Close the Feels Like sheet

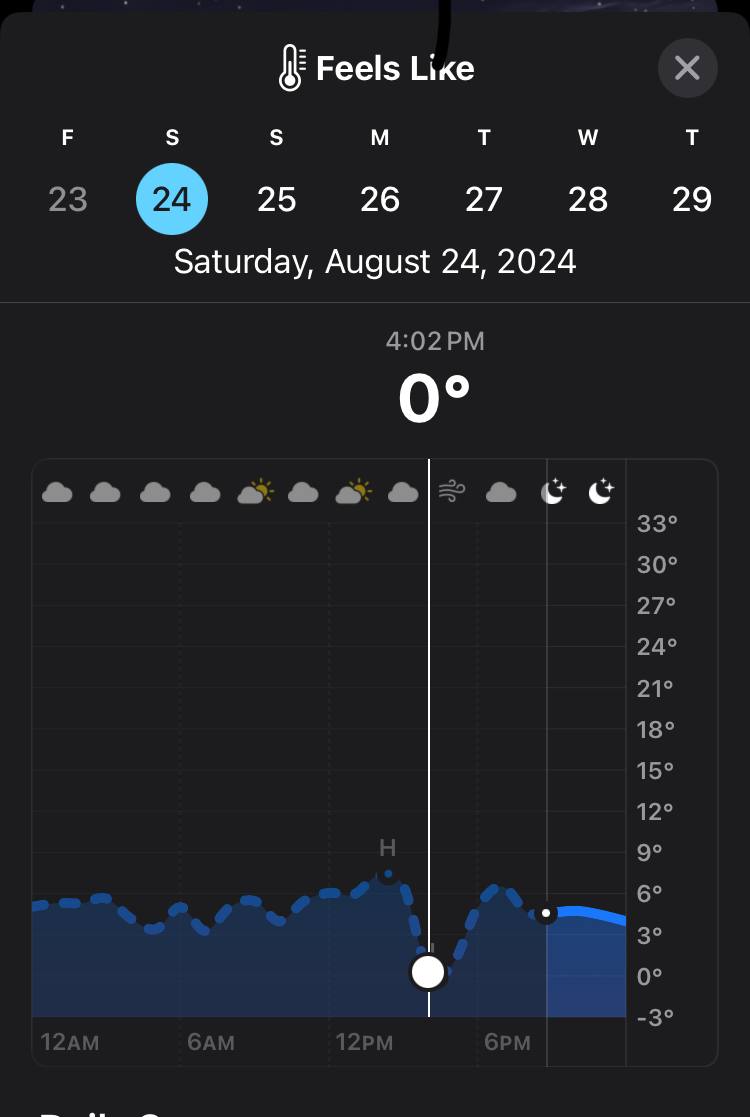click(687, 68)
